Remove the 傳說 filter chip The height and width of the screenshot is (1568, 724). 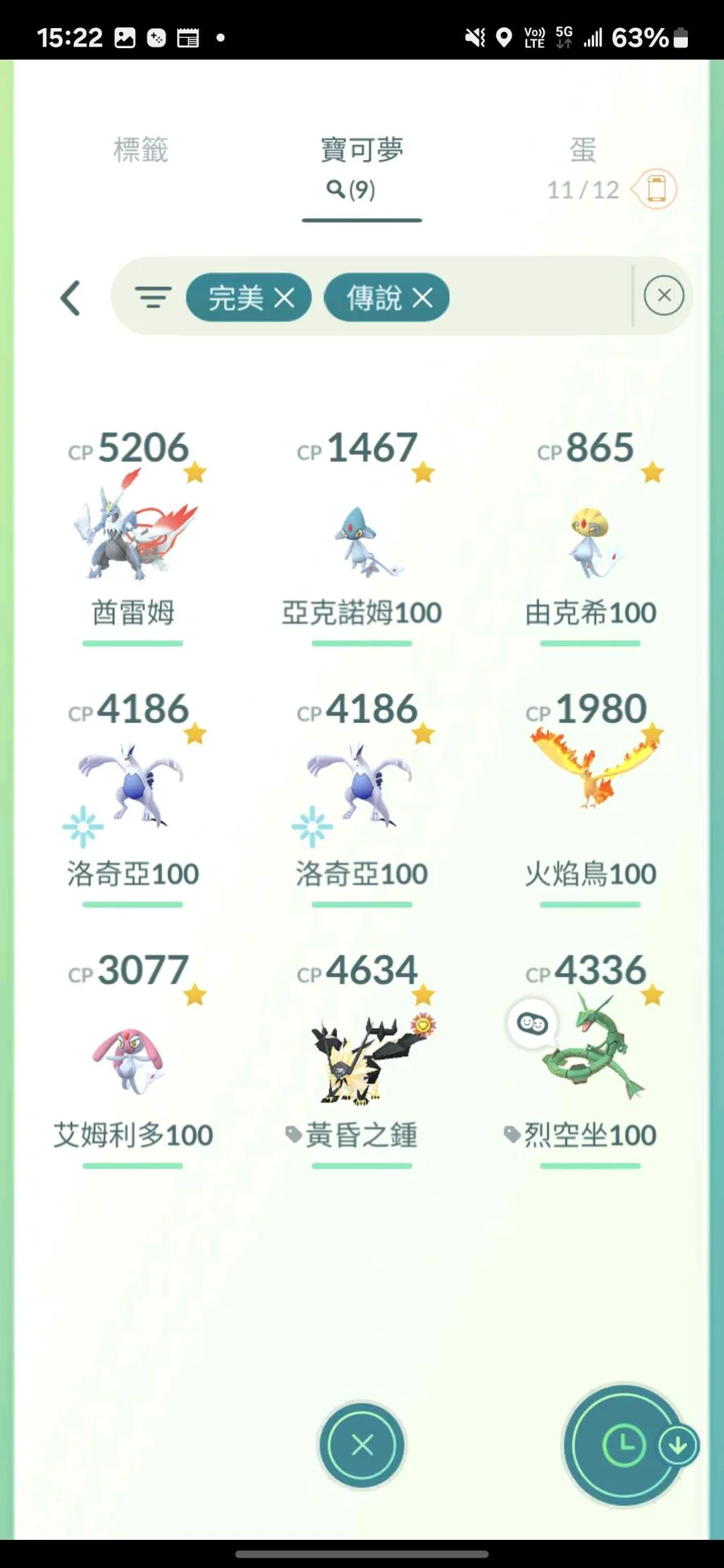(422, 298)
